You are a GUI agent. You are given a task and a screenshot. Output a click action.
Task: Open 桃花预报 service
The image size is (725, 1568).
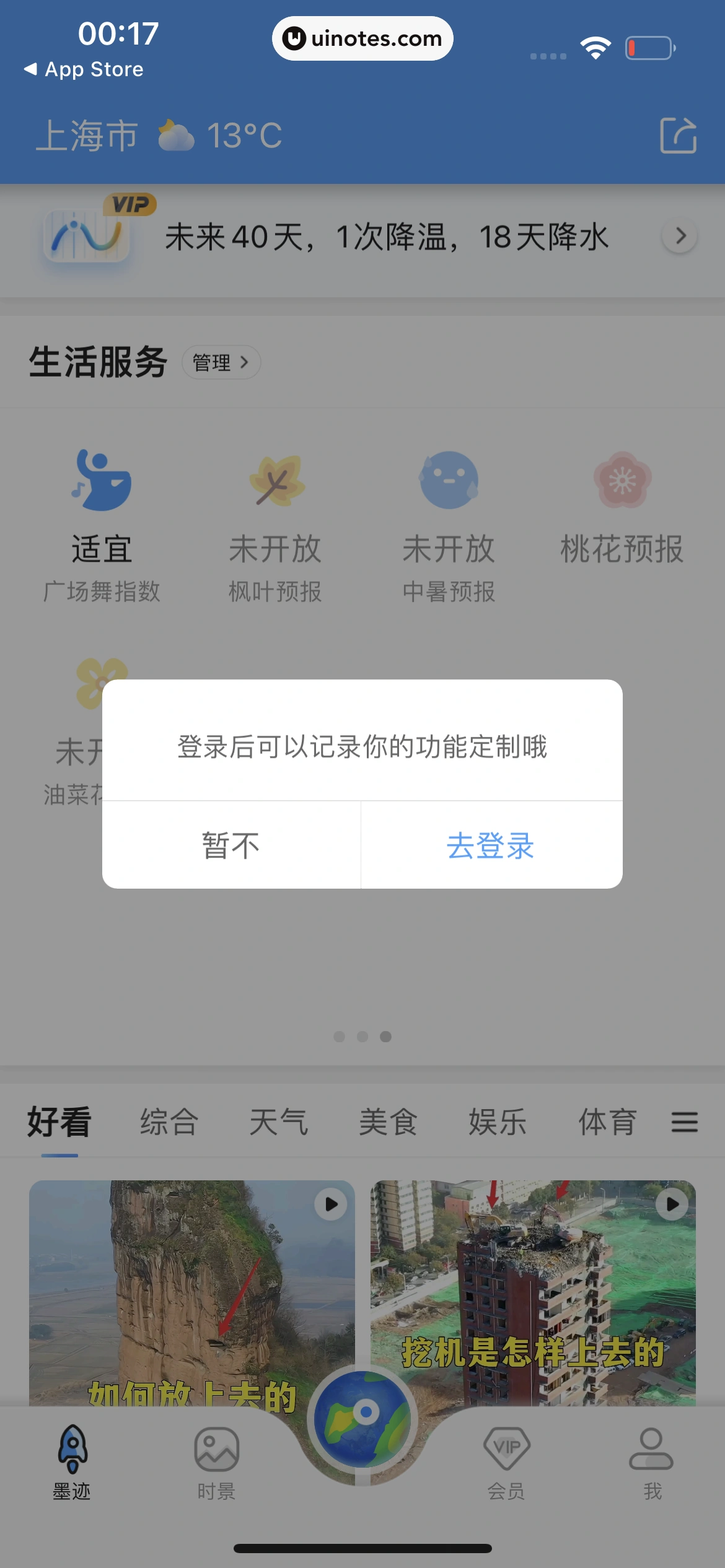coord(622,508)
